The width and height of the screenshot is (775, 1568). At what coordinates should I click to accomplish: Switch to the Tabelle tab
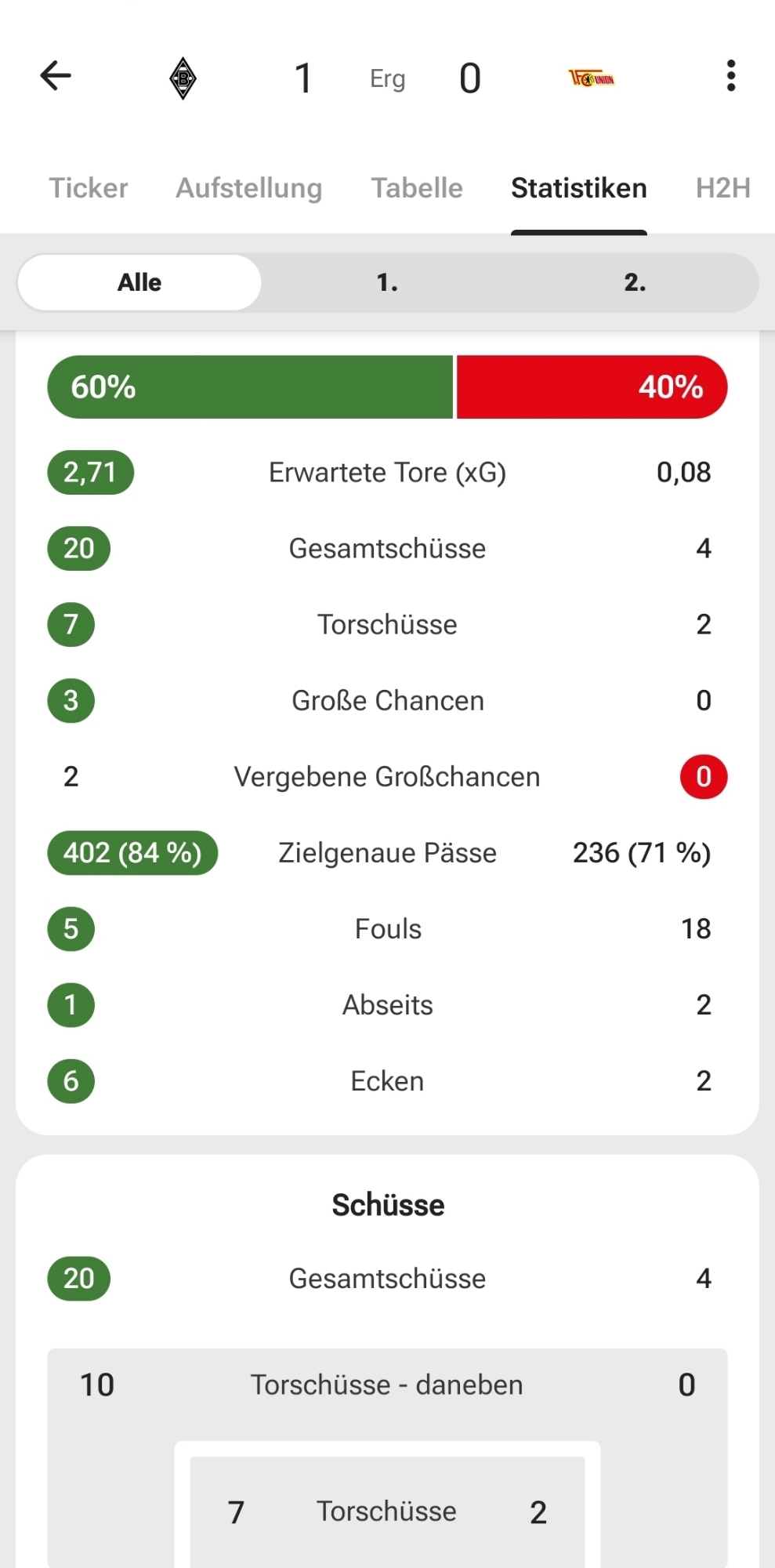click(417, 188)
